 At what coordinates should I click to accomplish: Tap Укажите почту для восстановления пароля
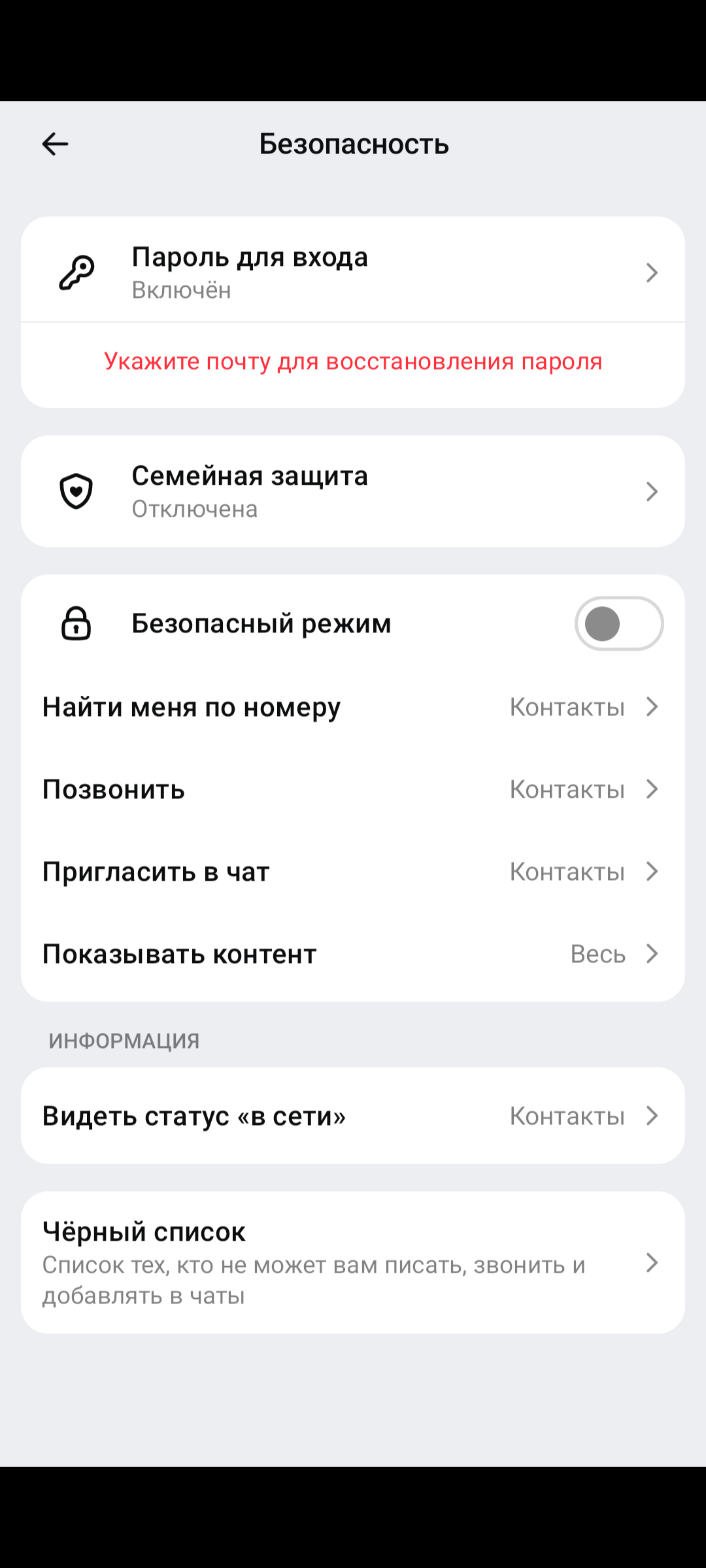353,362
